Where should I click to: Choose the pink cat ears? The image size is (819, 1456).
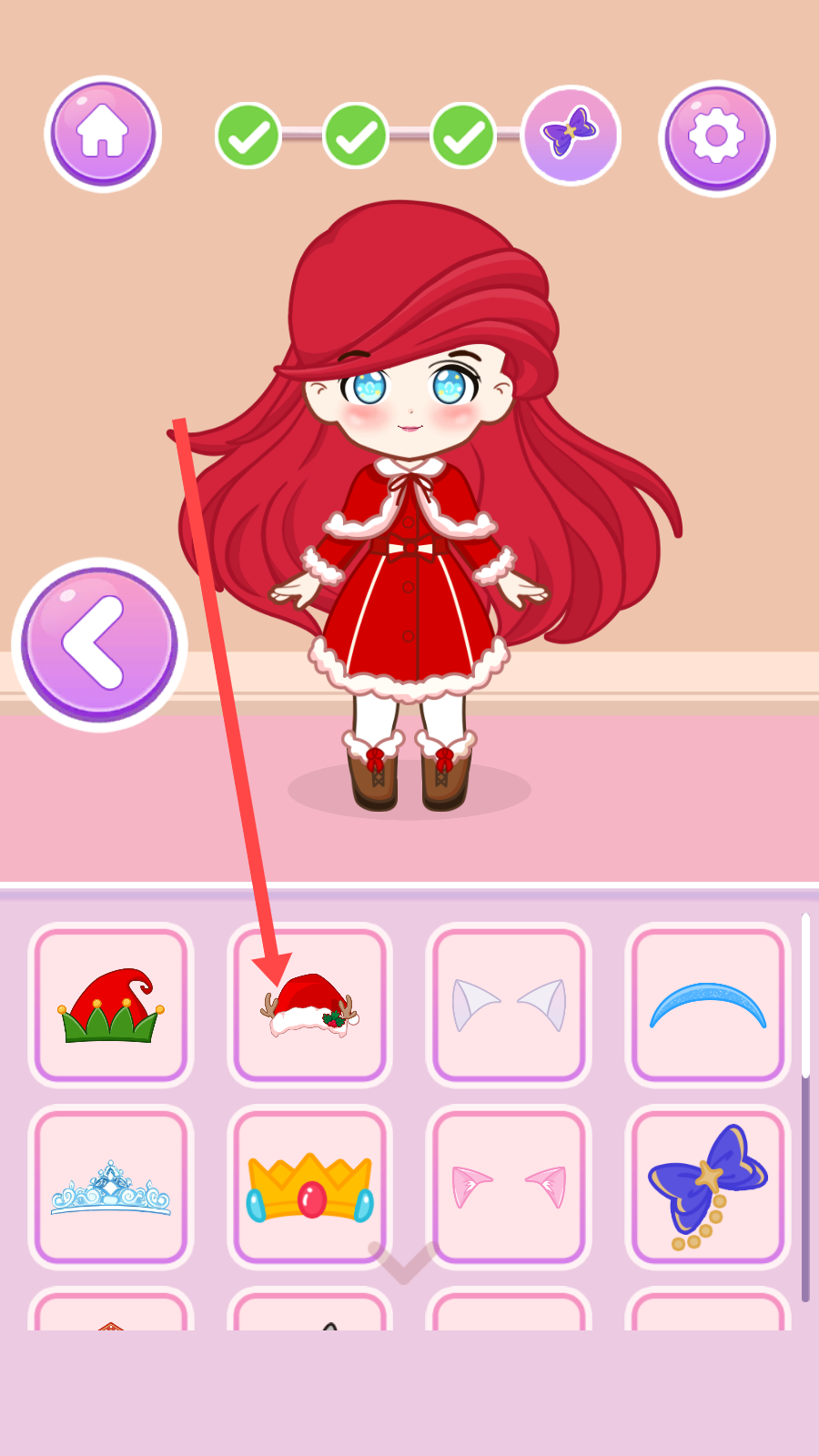pos(509,1187)
